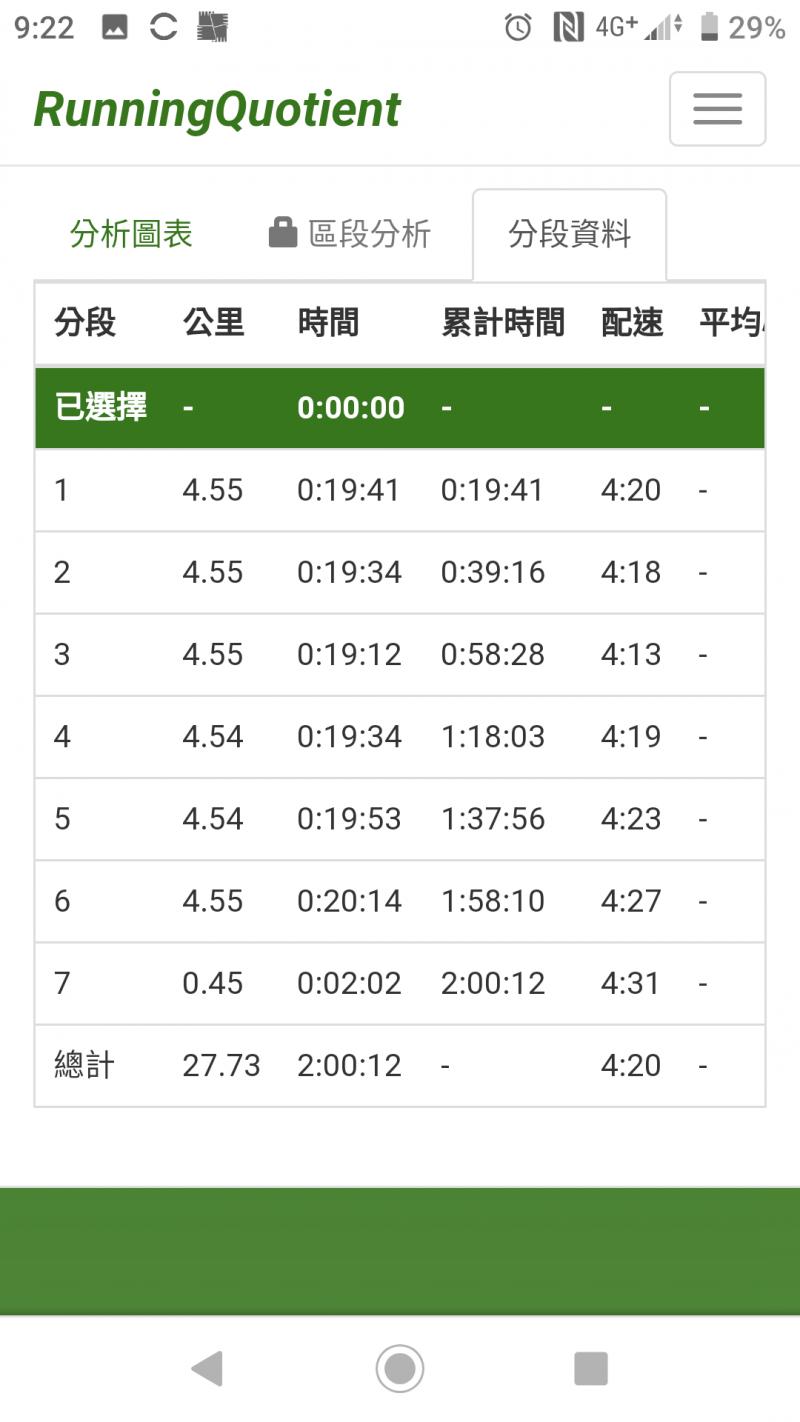Pick lap 5 row with time 0:19:53
Image resolution: width=800 pixels, height=1422 pixels.
coord(399,818)
